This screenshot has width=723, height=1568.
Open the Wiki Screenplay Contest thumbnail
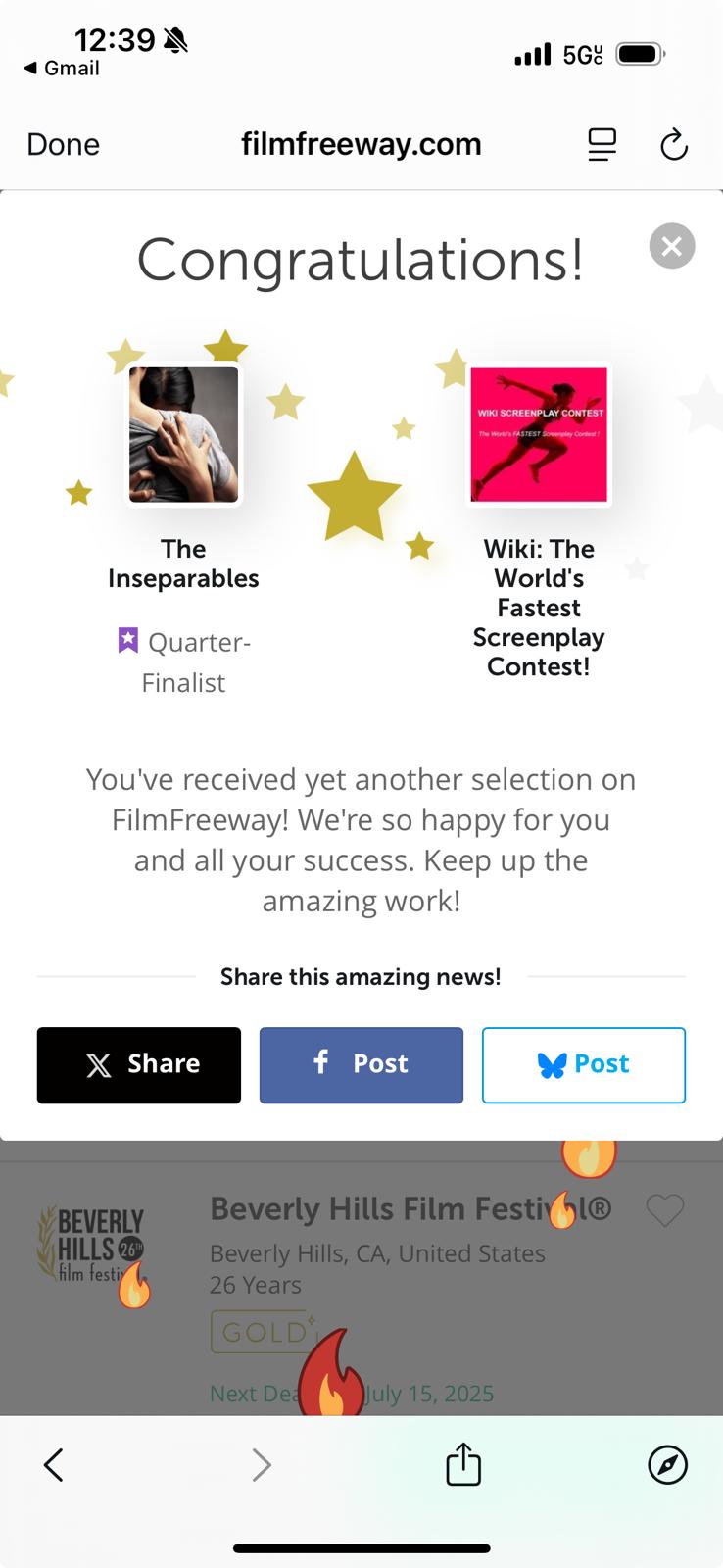(539, 434)
